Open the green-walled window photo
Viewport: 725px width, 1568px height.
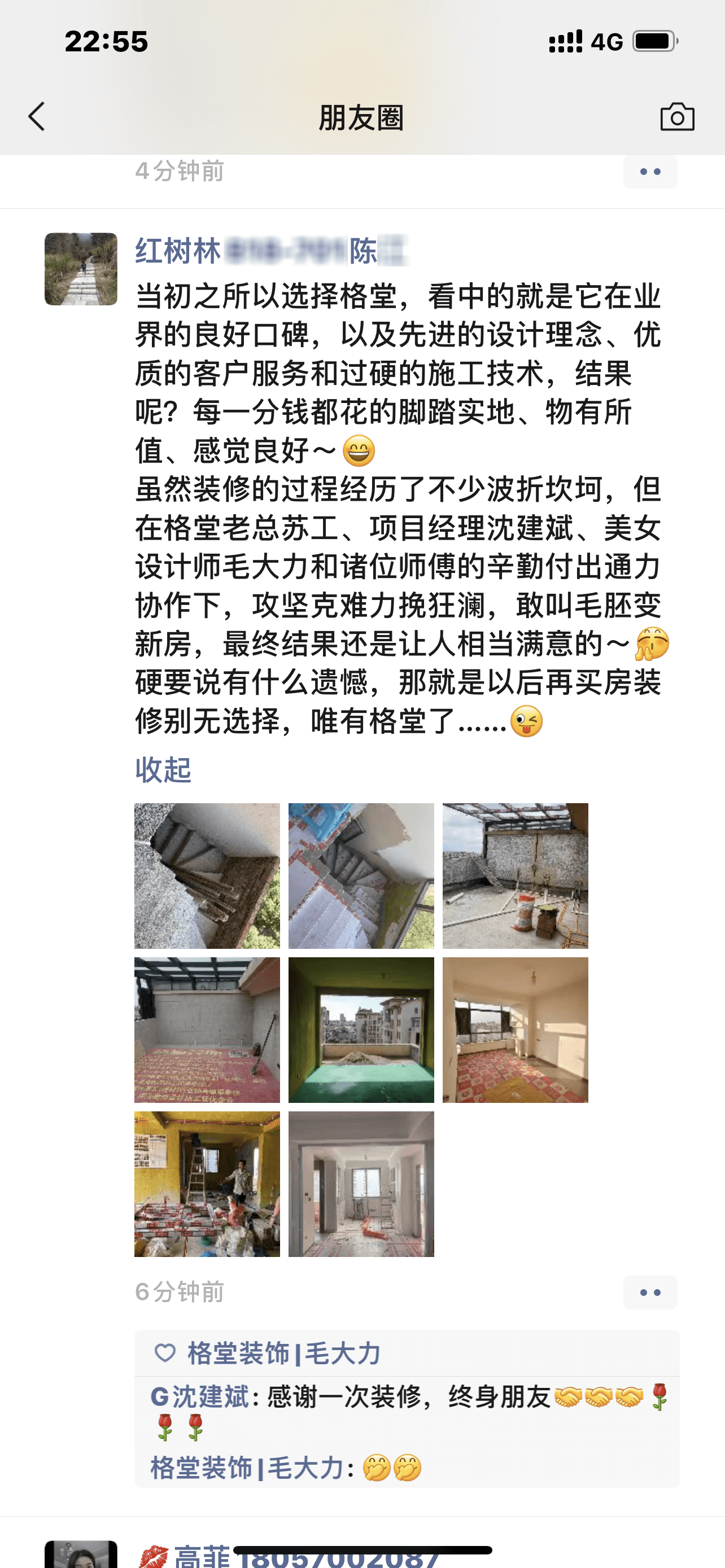coord(361,1030)
